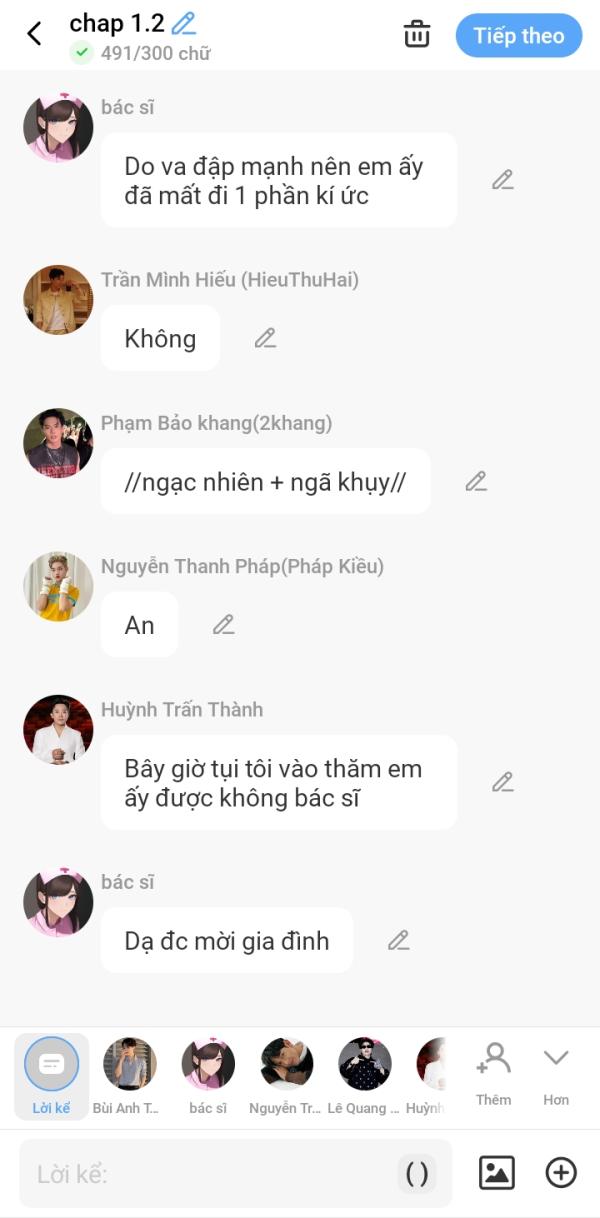Choose character Lê Quang ... as speaker
The image size is (600, 1218).
364,1075
